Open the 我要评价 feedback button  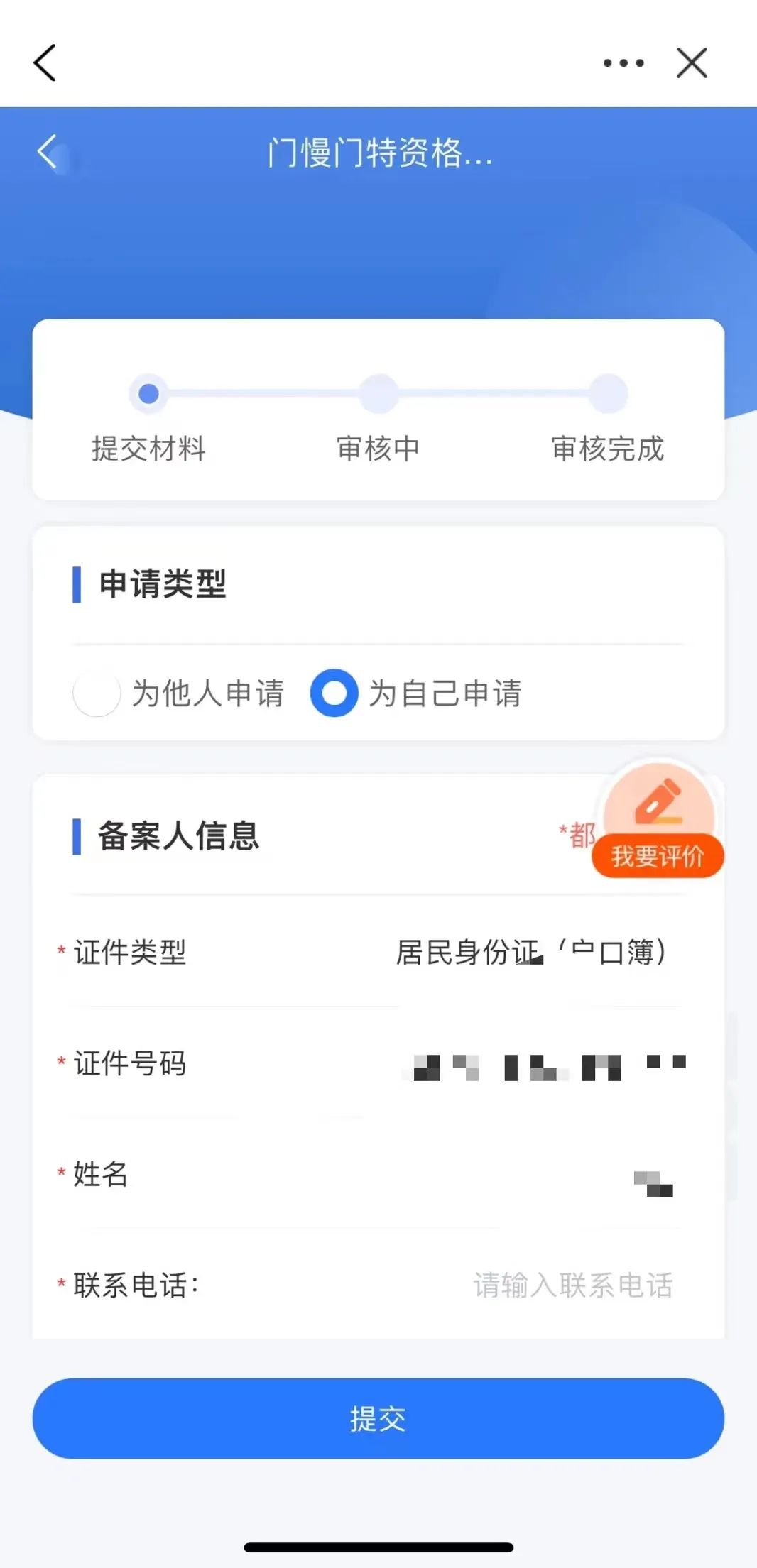coord(658,823)
